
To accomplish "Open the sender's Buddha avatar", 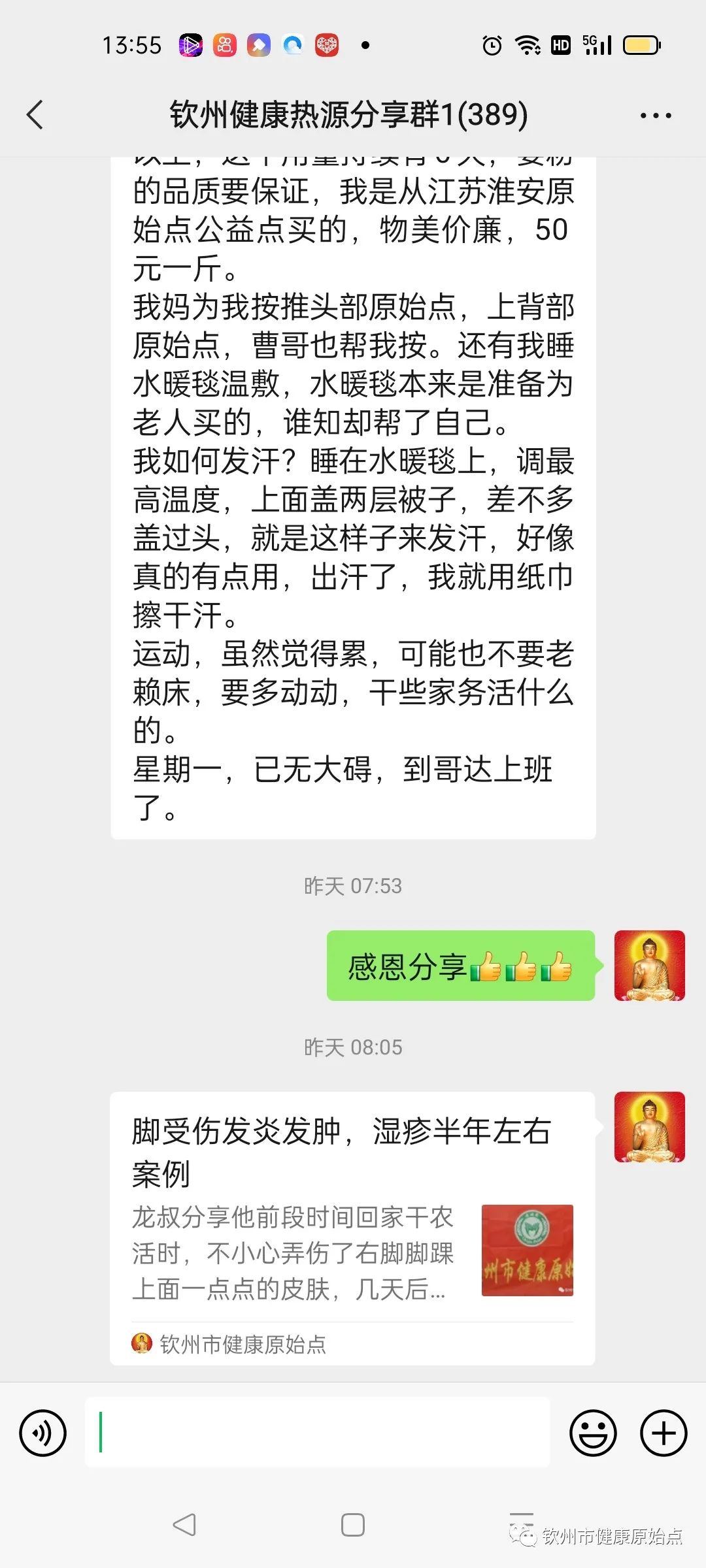I will pos(649,967).
